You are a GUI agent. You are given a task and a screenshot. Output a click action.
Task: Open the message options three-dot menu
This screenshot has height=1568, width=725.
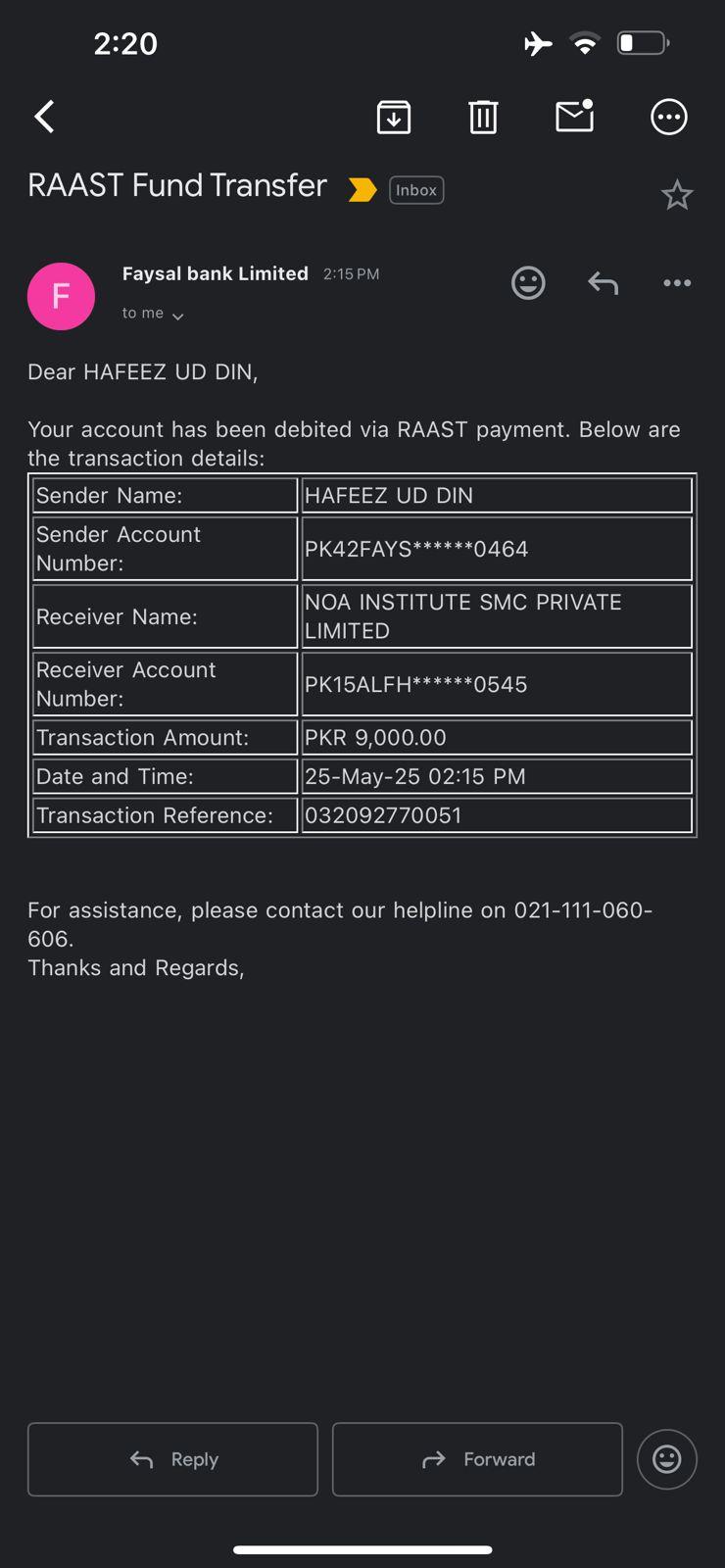pyautogui.click(x=677, y=283)
